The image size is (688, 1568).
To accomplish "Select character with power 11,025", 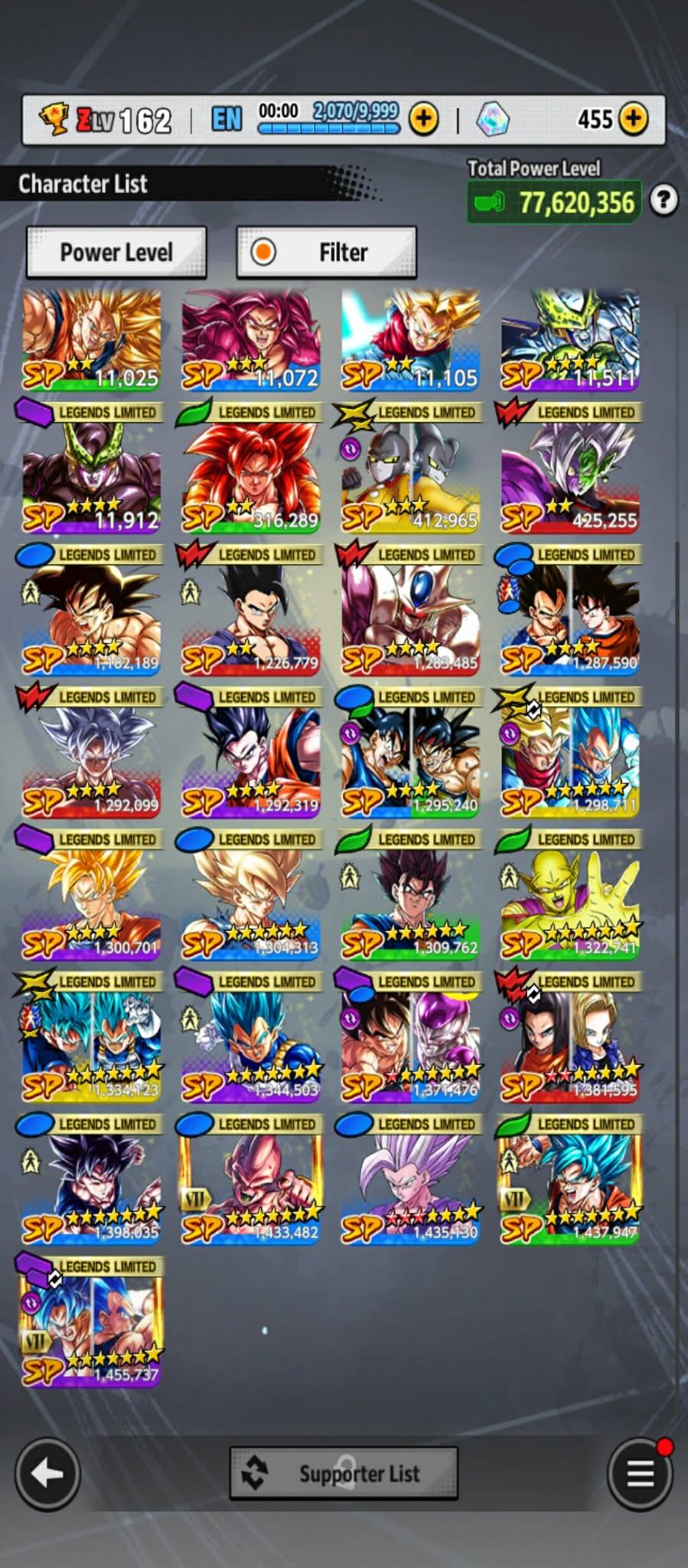I will [92, 339].
